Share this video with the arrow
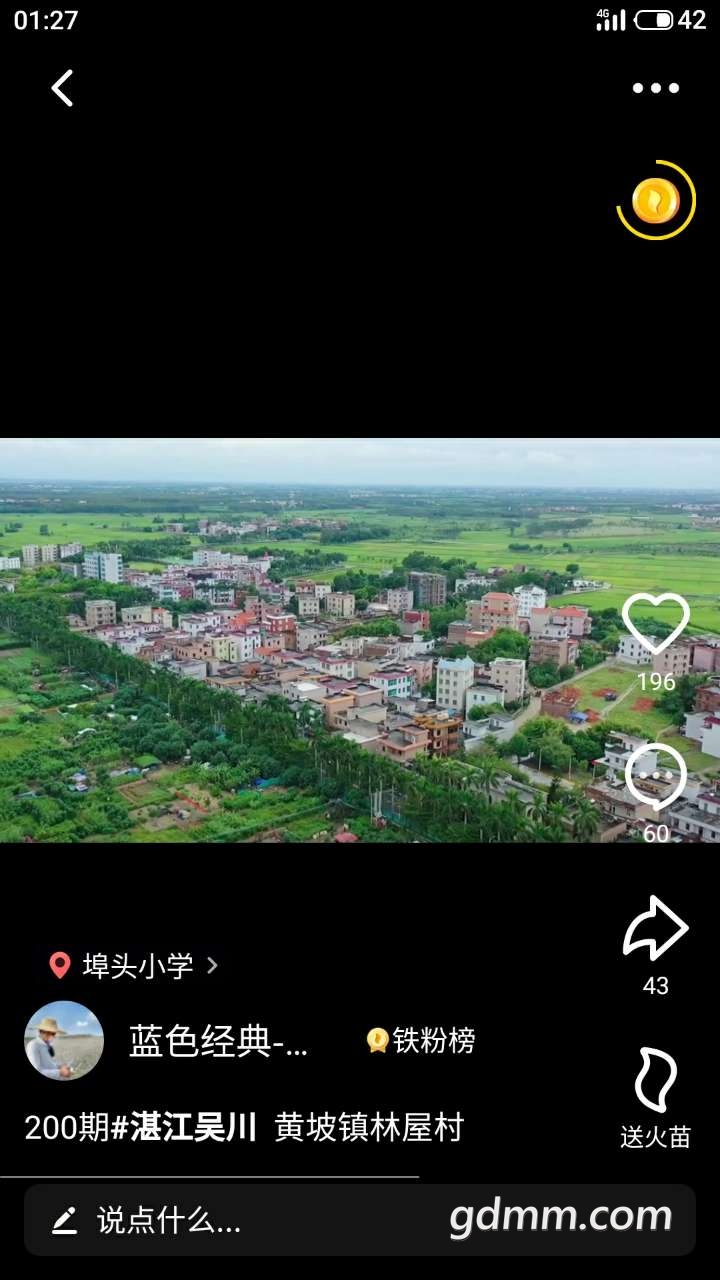The width and height of the screenshot is (720, 1280). coord(656,930)
